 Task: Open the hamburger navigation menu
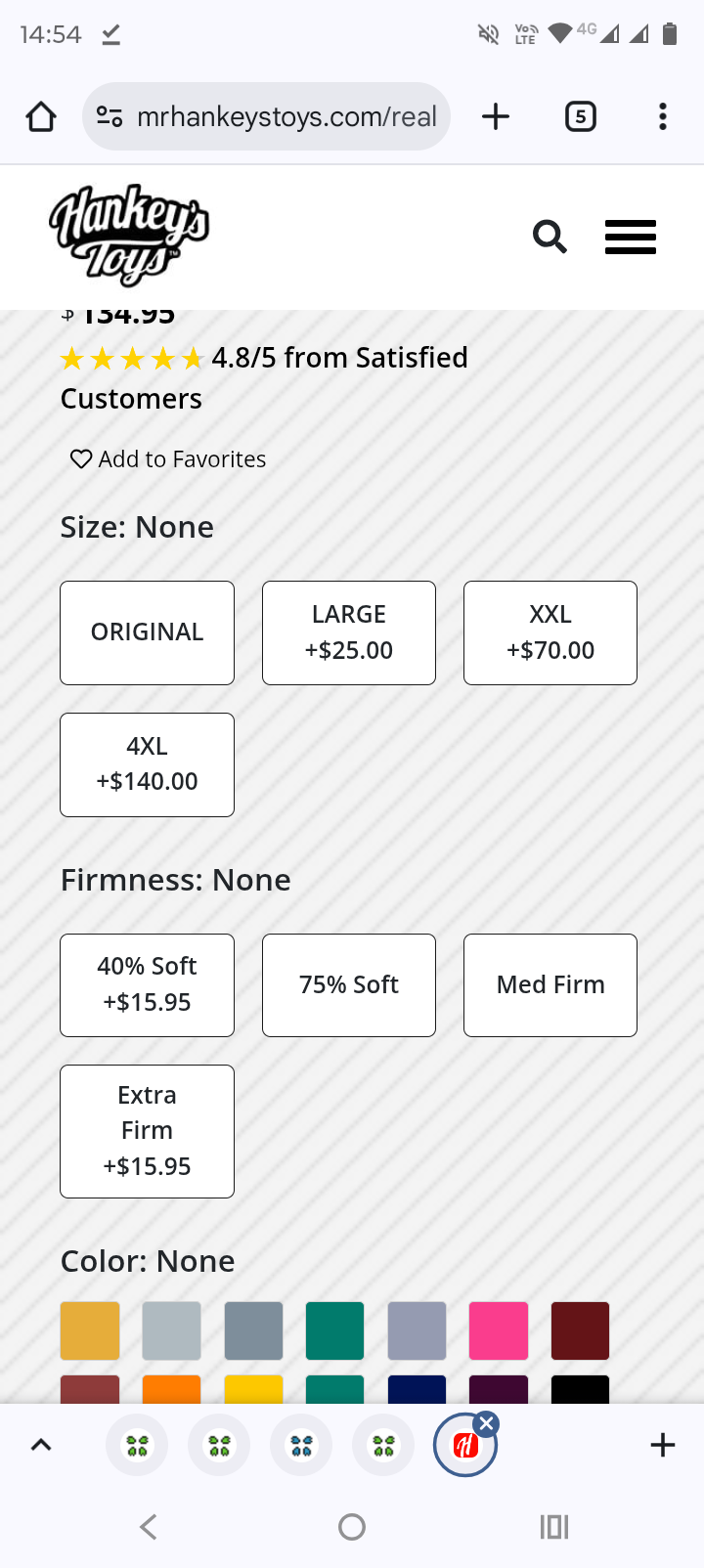(631, 238)
